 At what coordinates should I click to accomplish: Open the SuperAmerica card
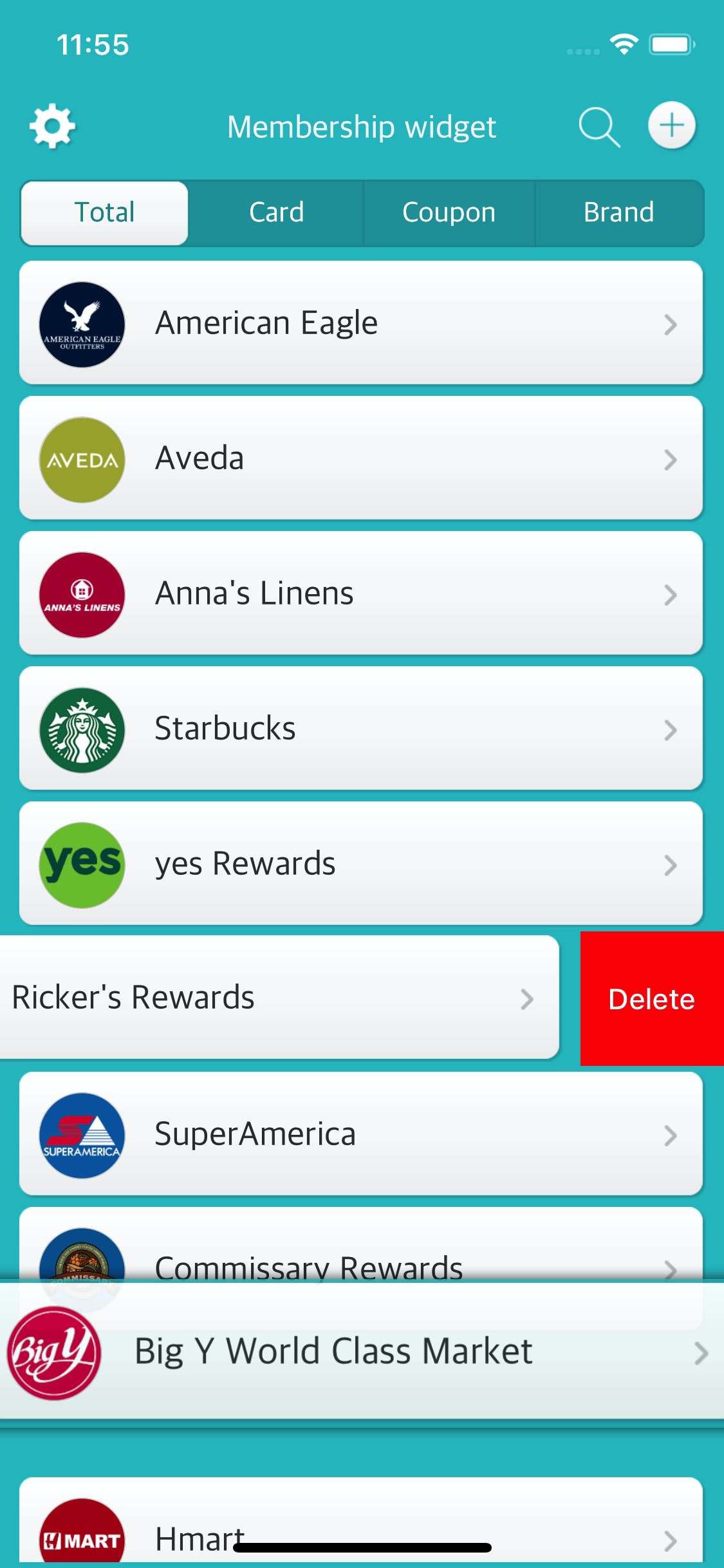[x=360, y=1134]
